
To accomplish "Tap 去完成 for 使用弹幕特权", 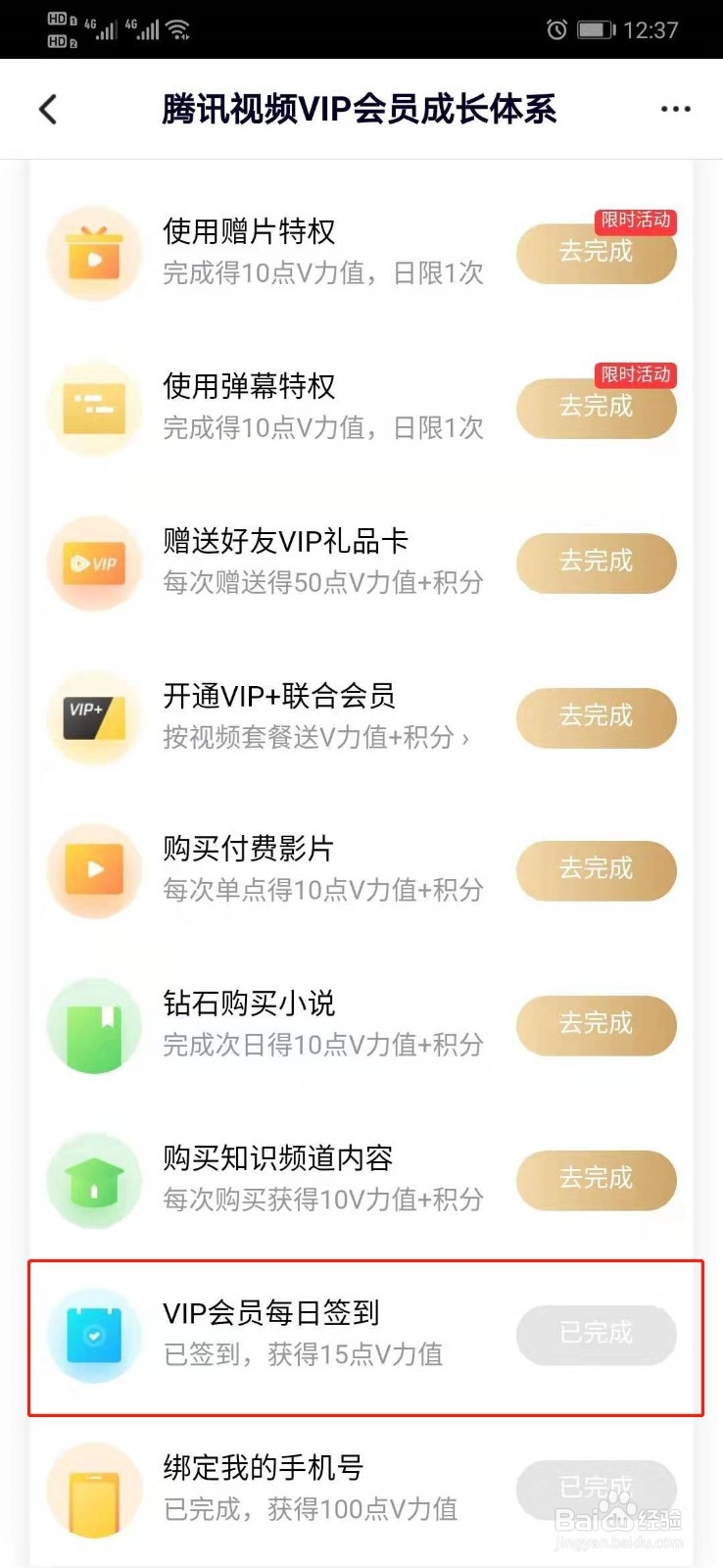I will (596, 407).
